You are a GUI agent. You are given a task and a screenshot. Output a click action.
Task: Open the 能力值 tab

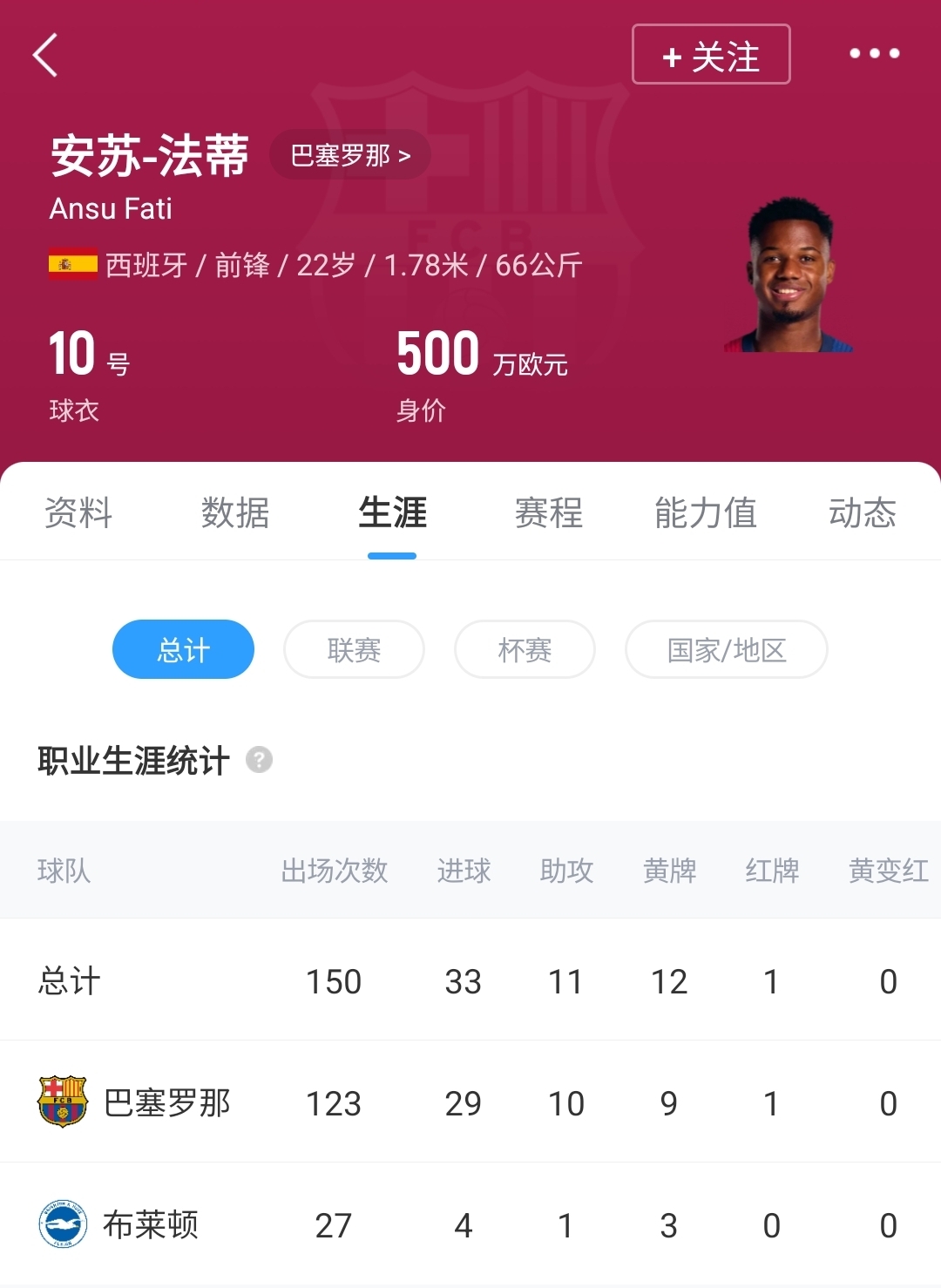[706, 512]
